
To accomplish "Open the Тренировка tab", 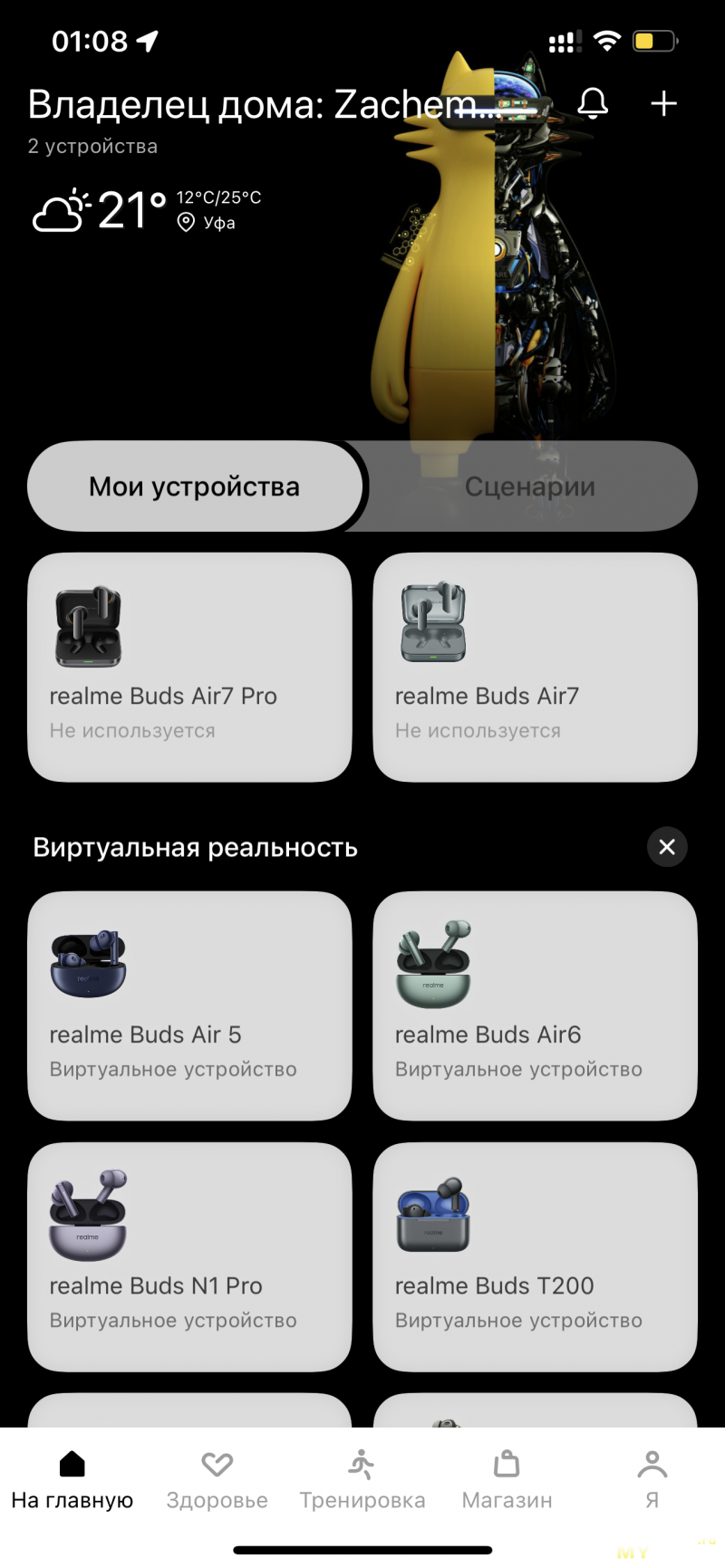I will pyautogui.click(x=362, y=1480).
